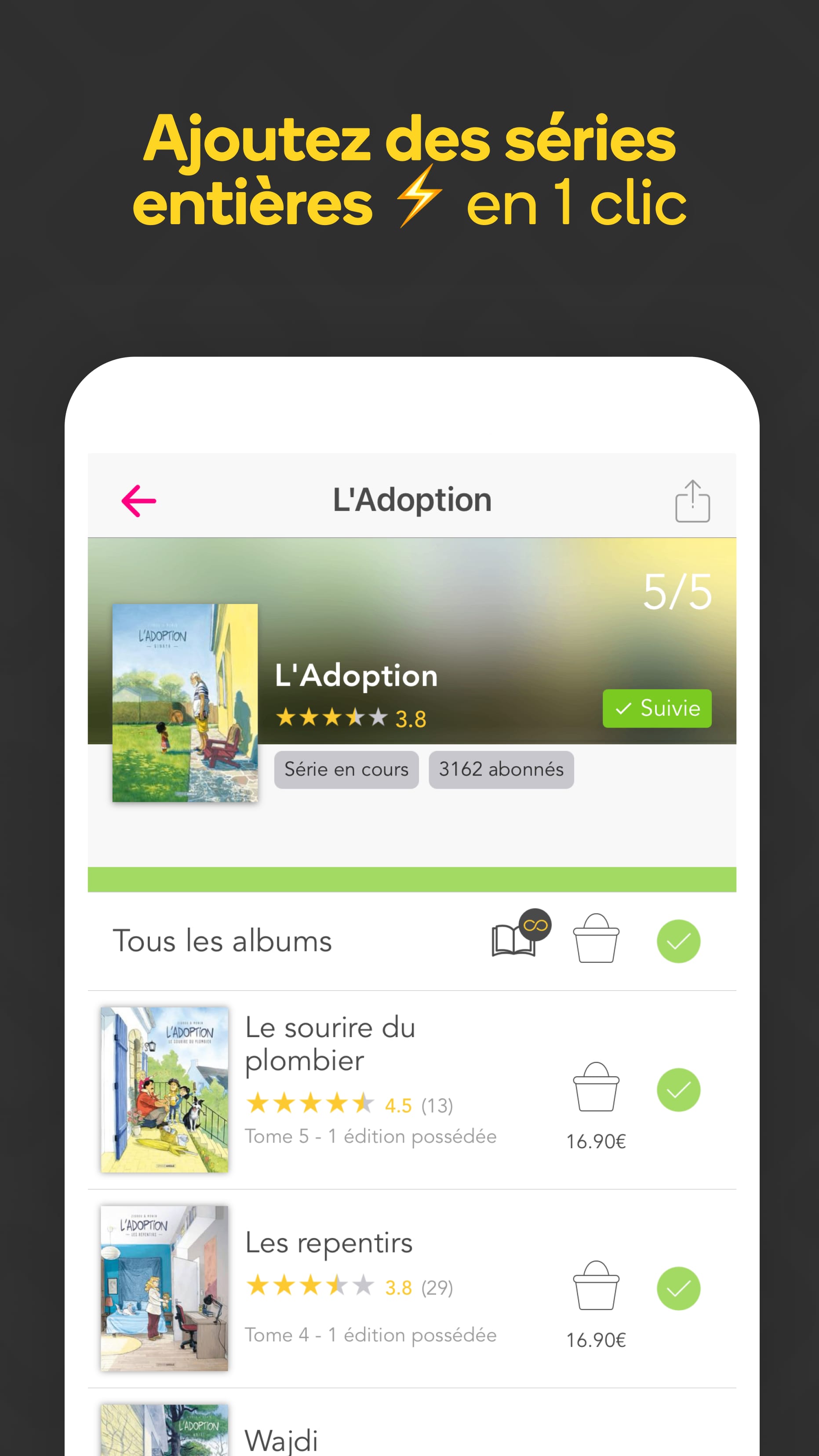Toggle the Suivie button to unfollow the series
The image size is (819, 1456).
coord(656,708)
